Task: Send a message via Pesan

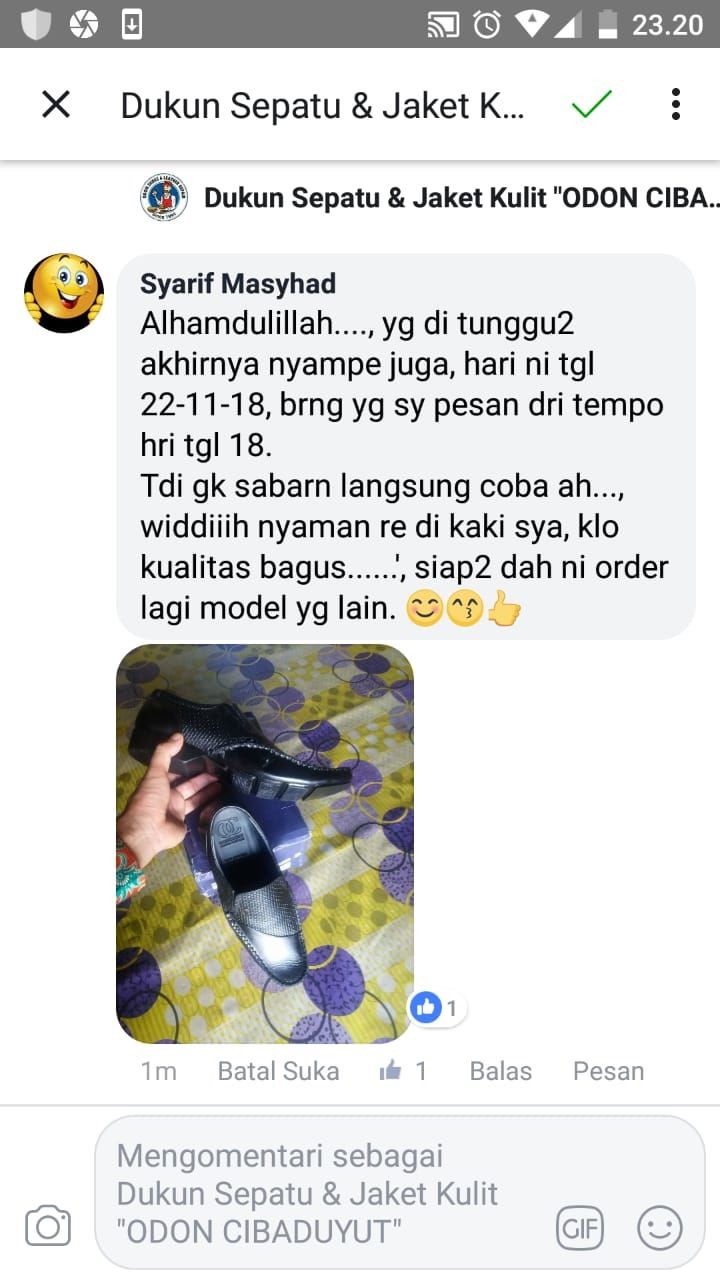Action: tap(608, 1071)
